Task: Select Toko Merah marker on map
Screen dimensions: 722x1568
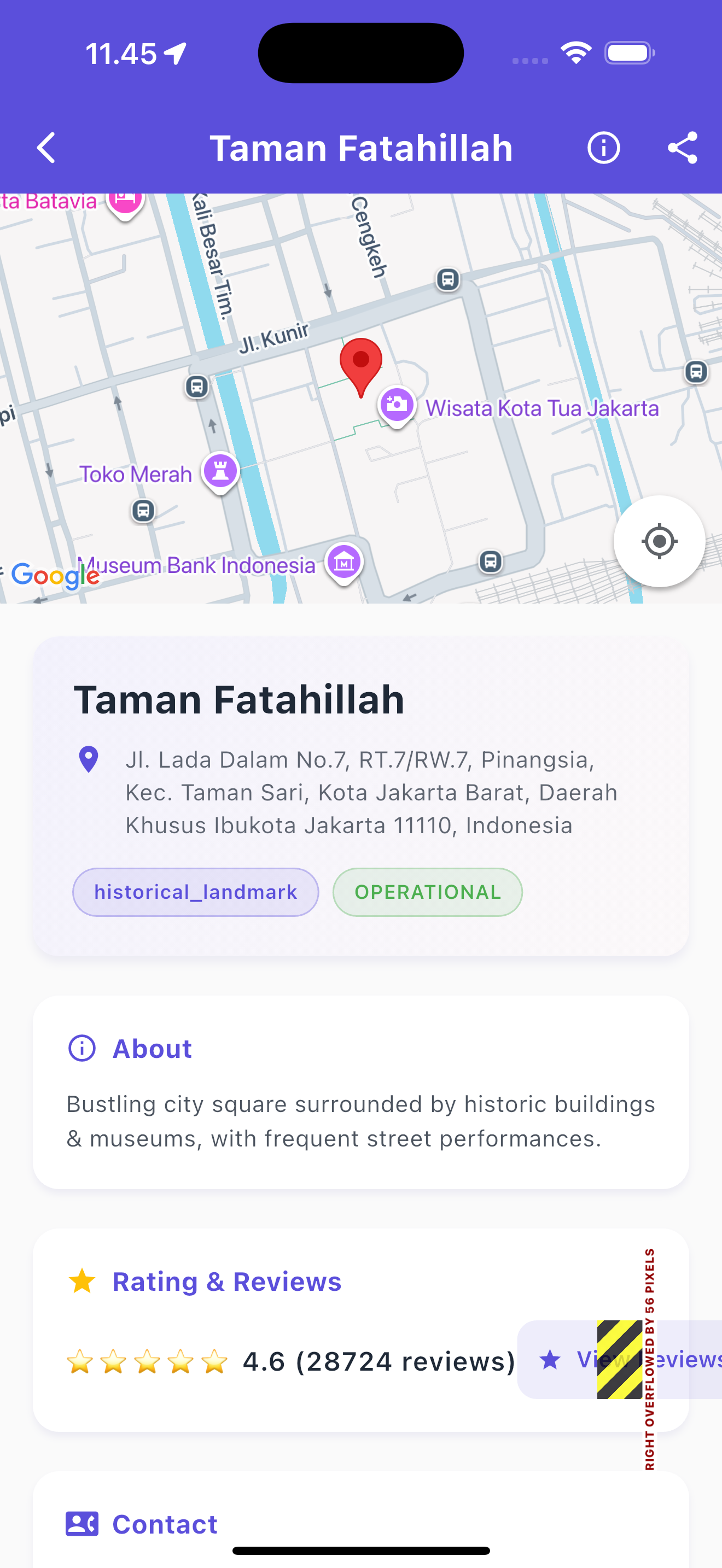Action: [x=220, y=471]
